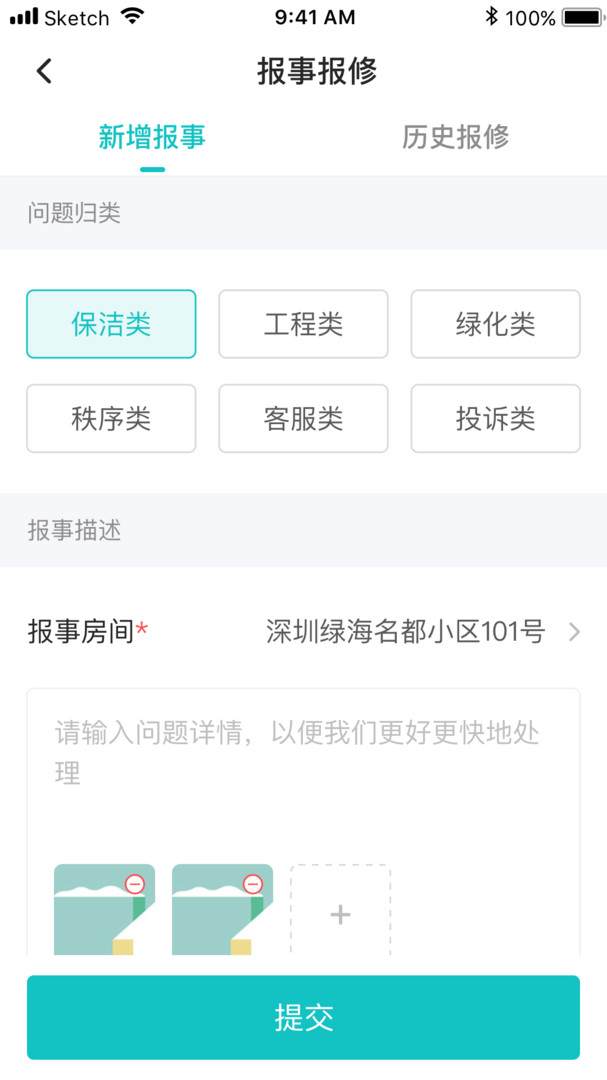Viewport: 607px width, 1080px height.
Task: Choose the 工程类 category
Action: pyautogui.click(x=303, y=324)
